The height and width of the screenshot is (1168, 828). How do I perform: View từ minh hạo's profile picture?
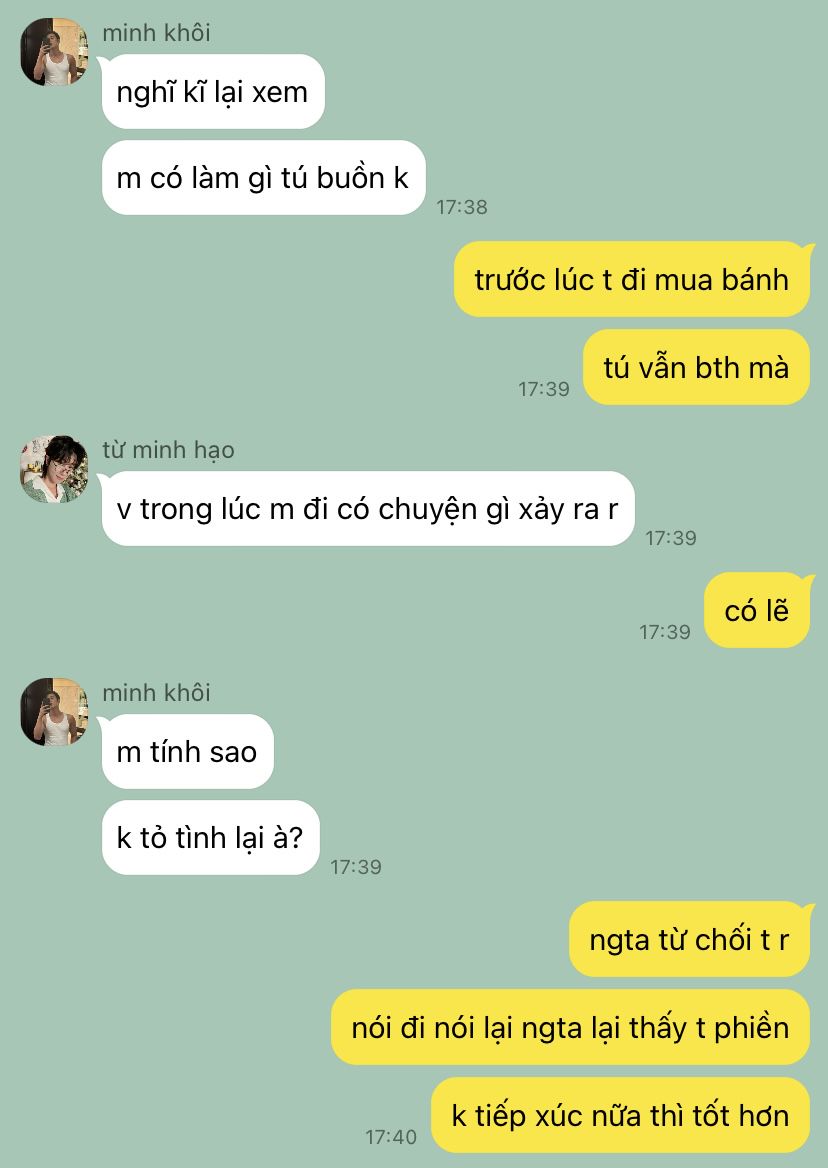pos(54,469)
